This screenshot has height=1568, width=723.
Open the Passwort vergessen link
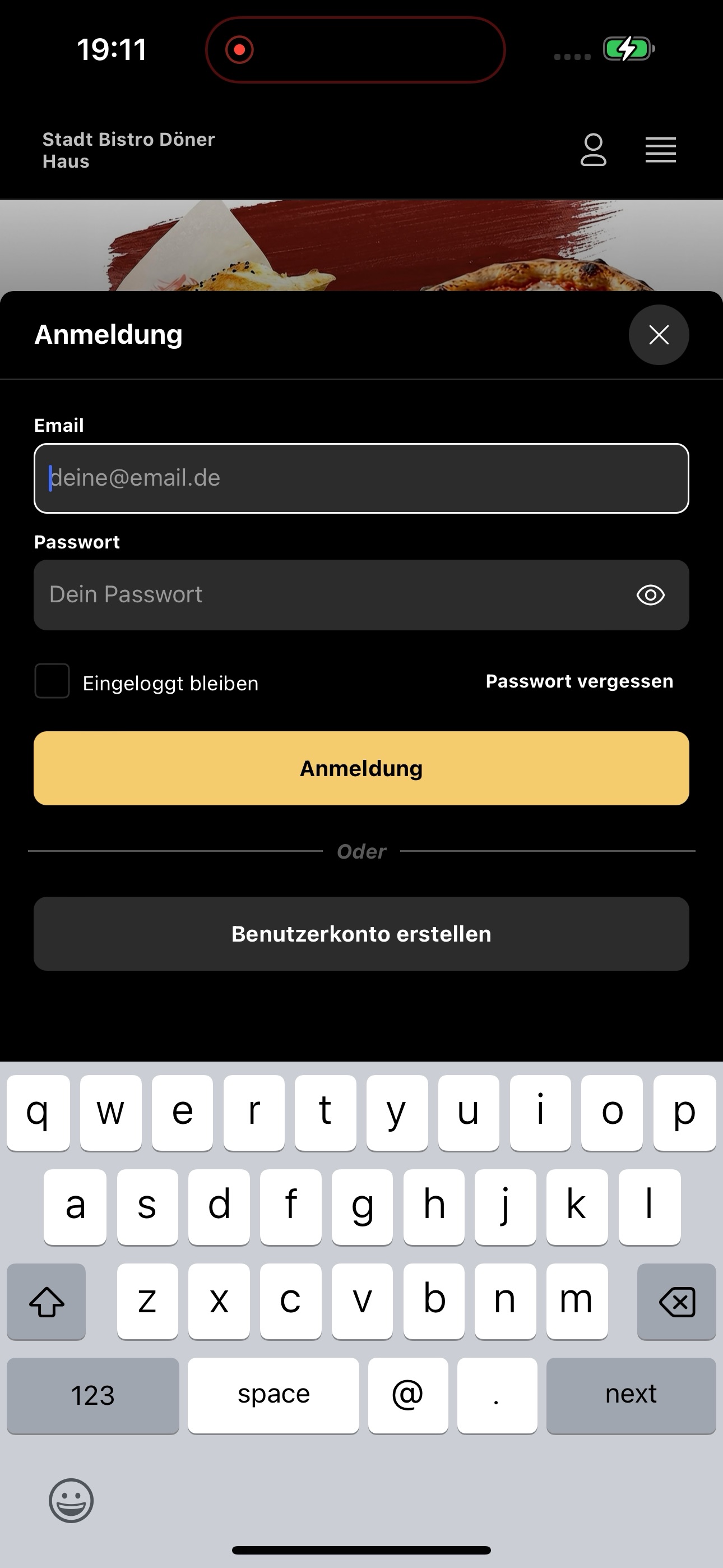point(580,681)
